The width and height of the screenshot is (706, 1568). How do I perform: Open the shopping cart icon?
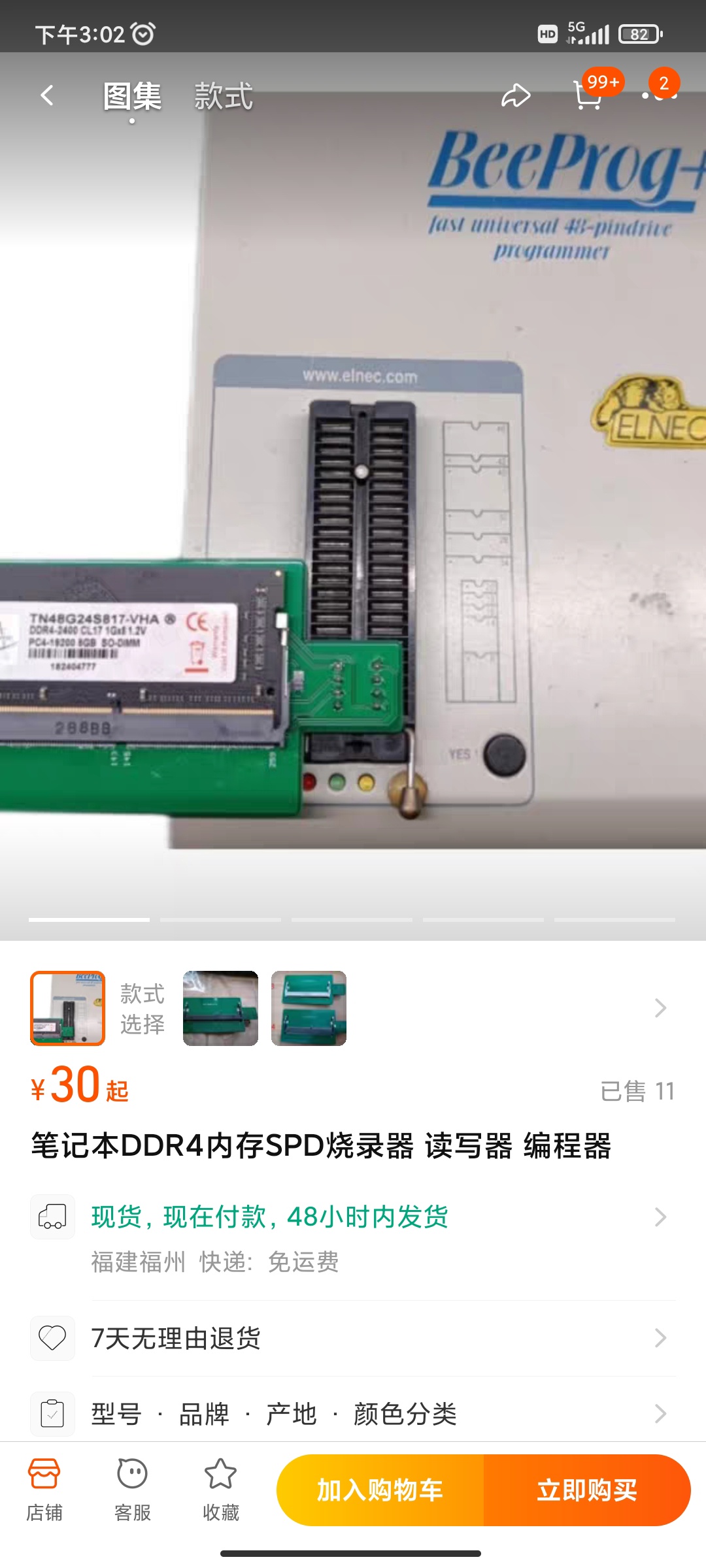coord(588,96)
